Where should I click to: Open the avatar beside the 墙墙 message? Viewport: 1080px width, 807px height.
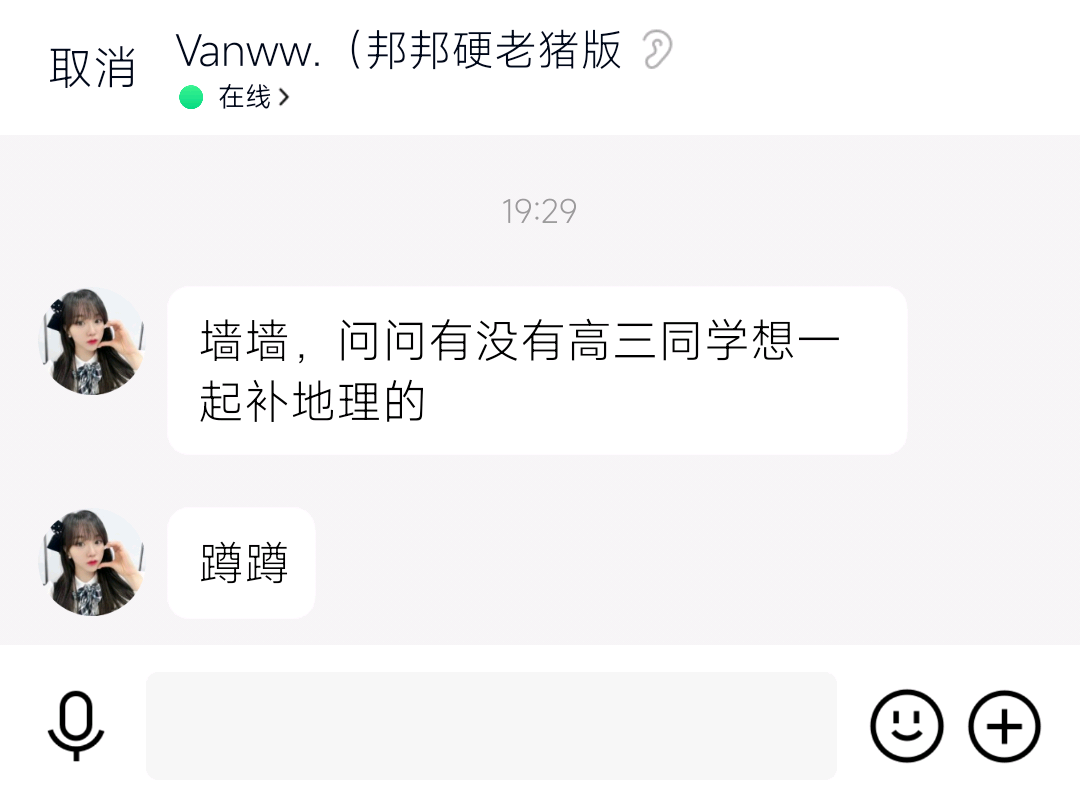point(91,342)
